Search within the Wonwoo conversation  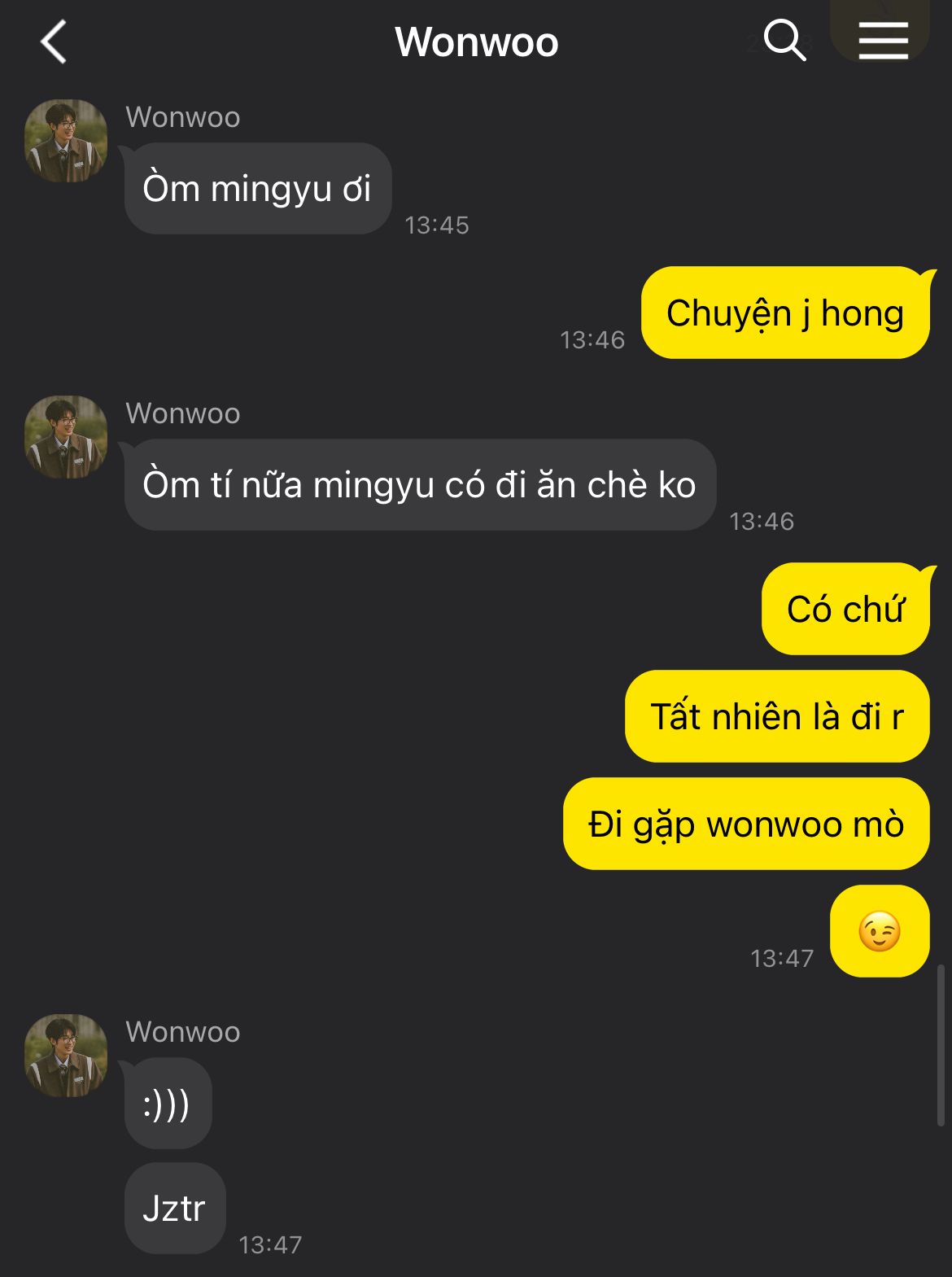pos(784,41)
